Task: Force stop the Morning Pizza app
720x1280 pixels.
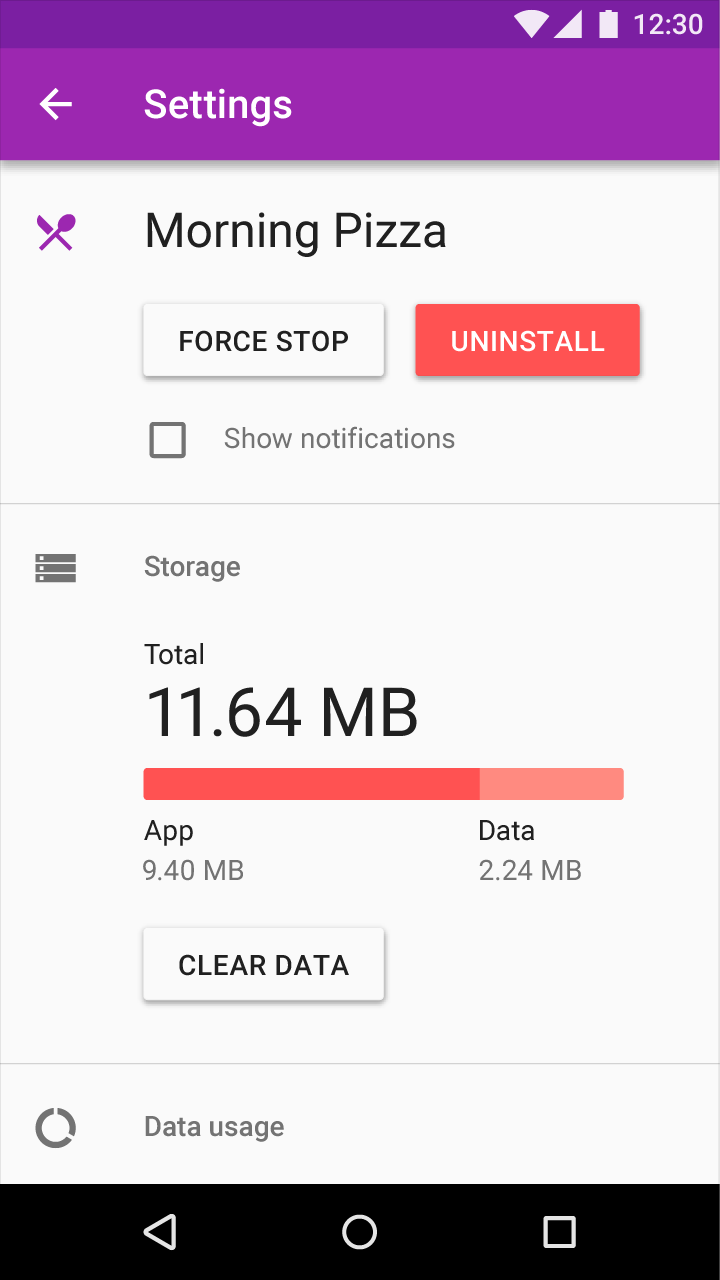Action: pos(263,340)
